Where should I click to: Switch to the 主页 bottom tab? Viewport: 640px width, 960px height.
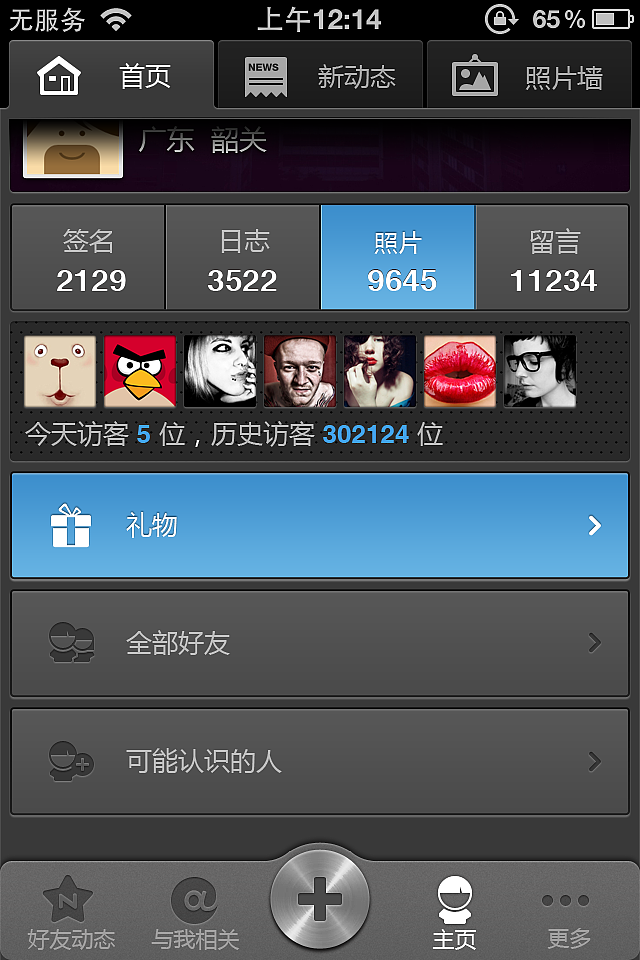tap(454, 912)
